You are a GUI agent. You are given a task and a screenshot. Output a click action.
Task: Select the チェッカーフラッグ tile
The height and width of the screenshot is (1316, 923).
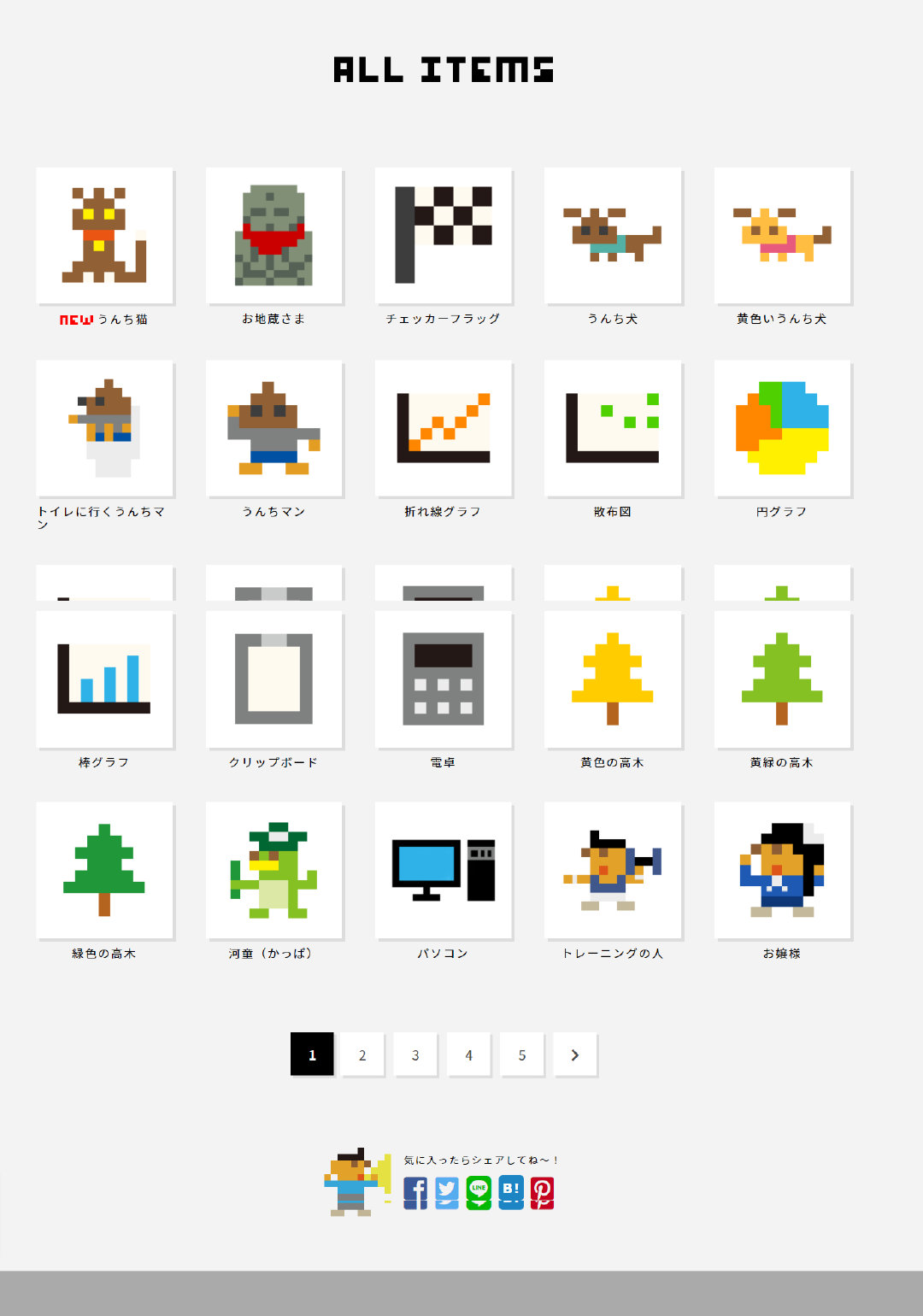point(443,236)
